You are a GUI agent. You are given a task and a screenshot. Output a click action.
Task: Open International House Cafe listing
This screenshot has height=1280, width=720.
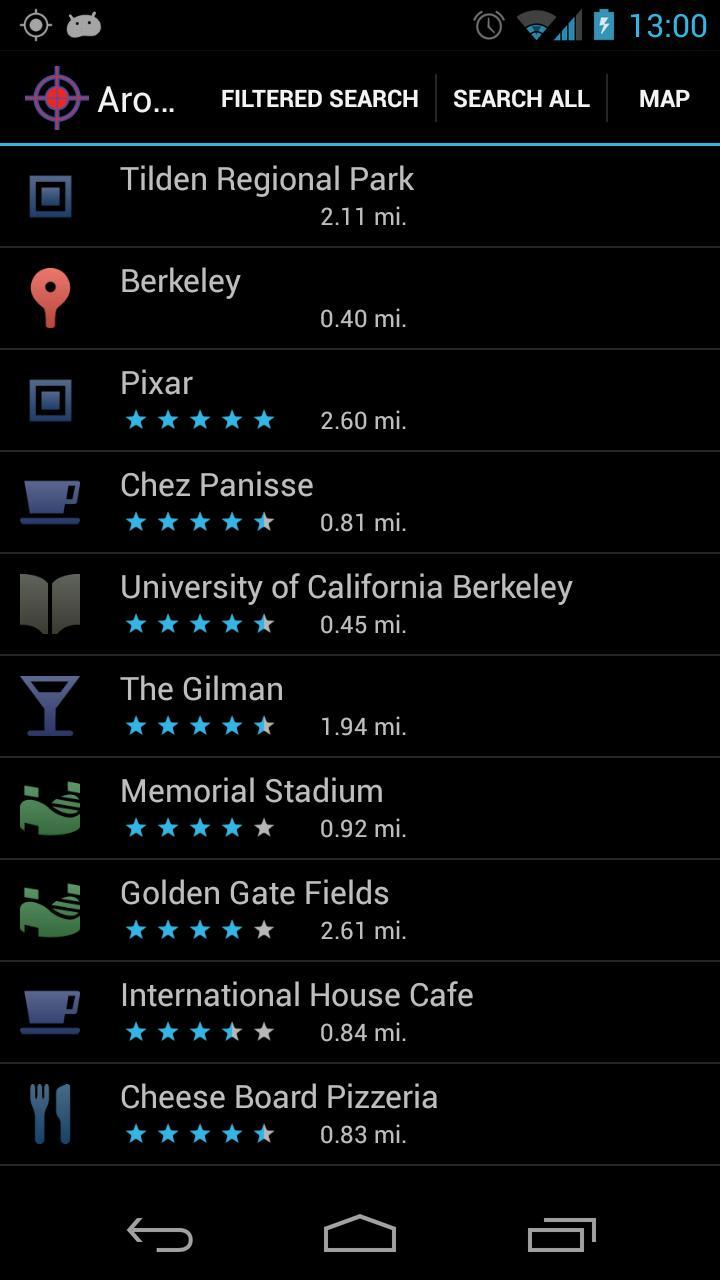pyautogui.click(x=360, y=1013)
